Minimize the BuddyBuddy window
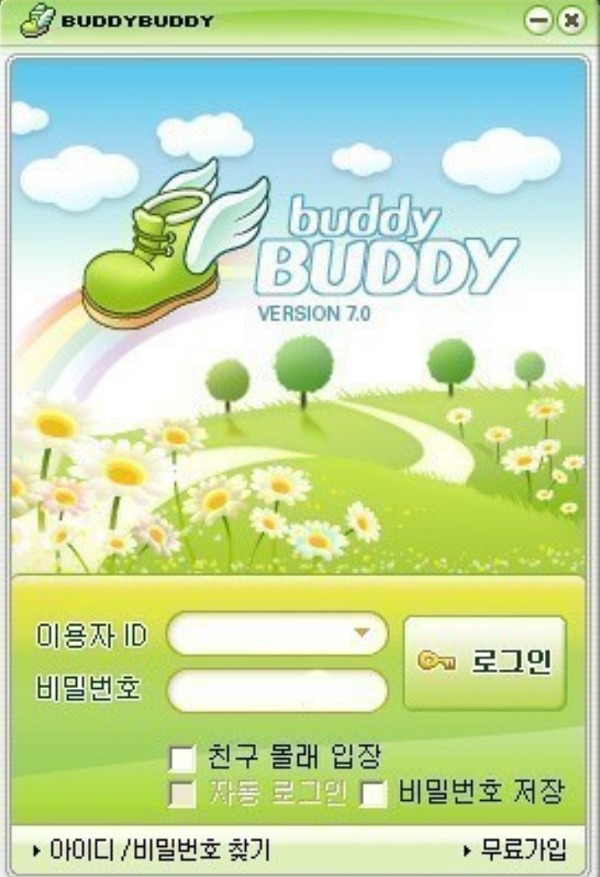 click(539, 20)
